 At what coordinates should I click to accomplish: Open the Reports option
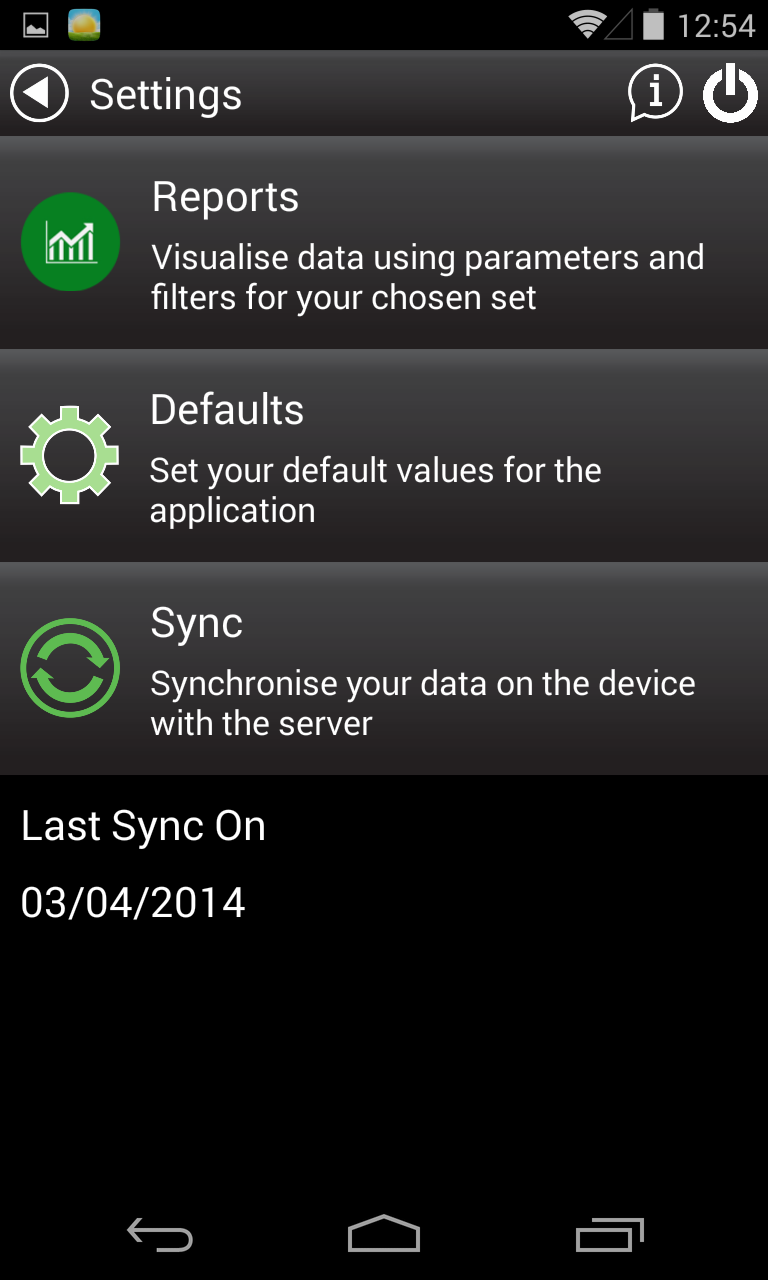[x=384, y=243]
